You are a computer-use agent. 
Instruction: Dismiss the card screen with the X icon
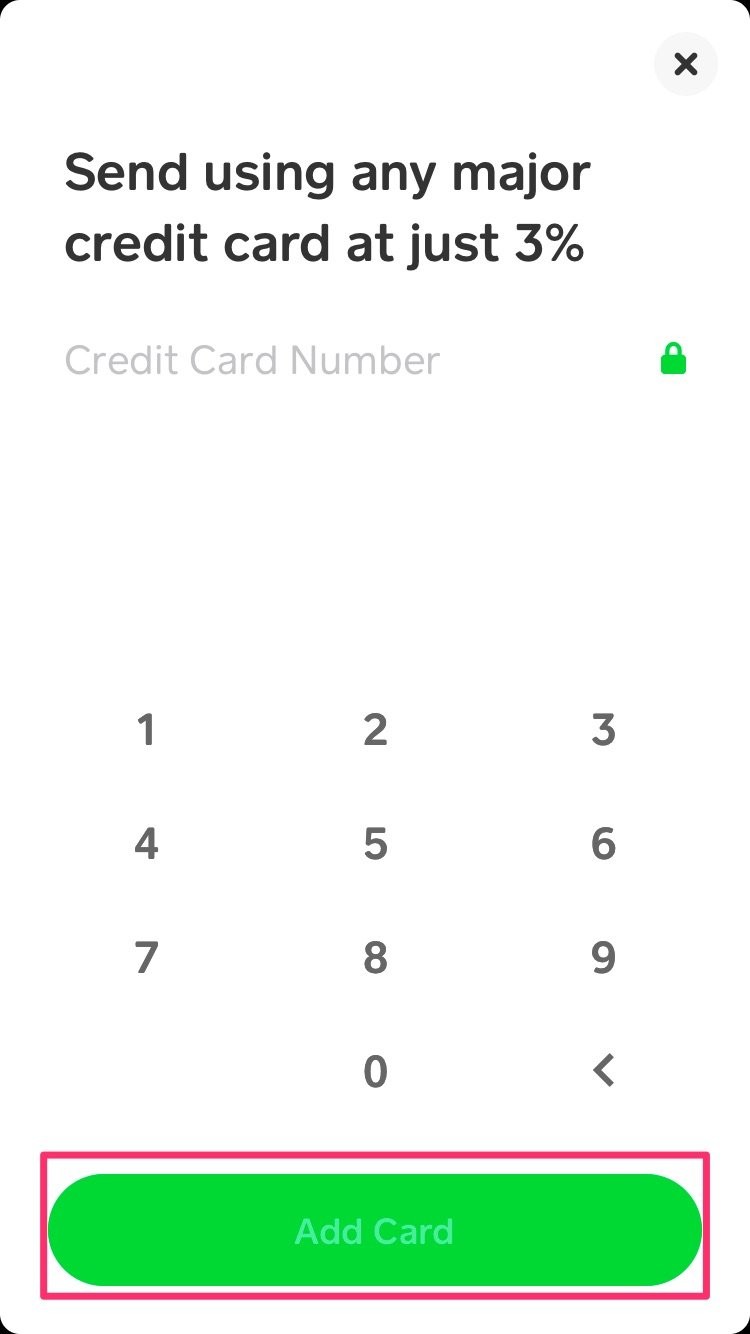[x=685, y=64]
